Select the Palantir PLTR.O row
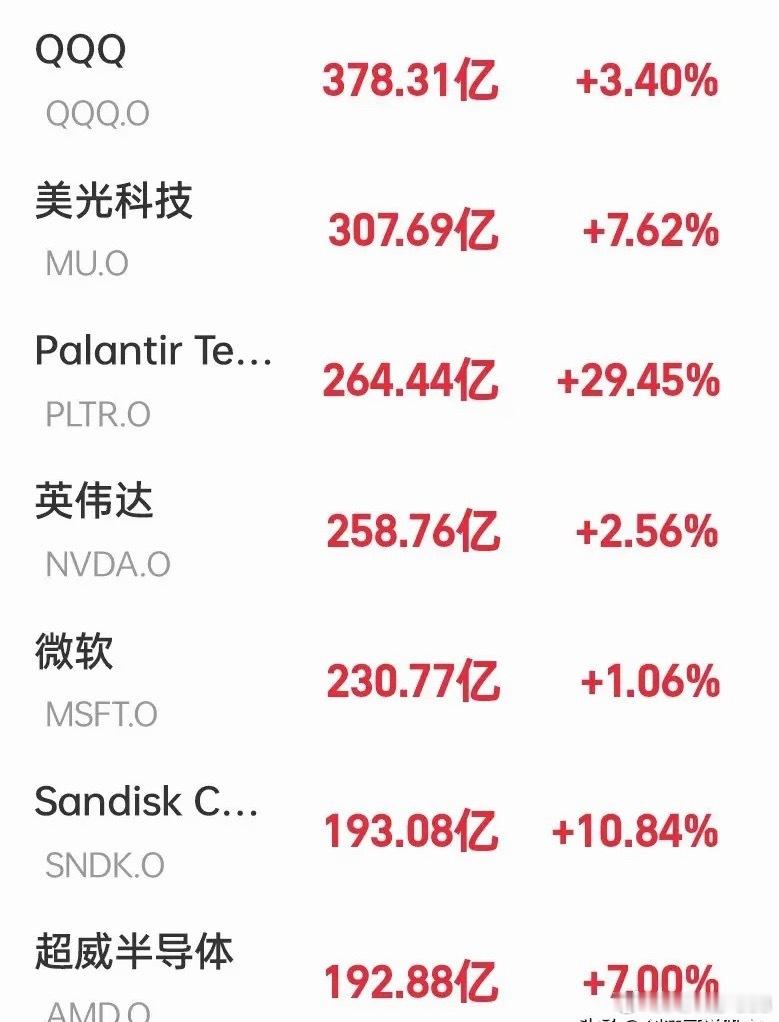This screenshot has width=779, height=1022. click(x=389, y=380)
